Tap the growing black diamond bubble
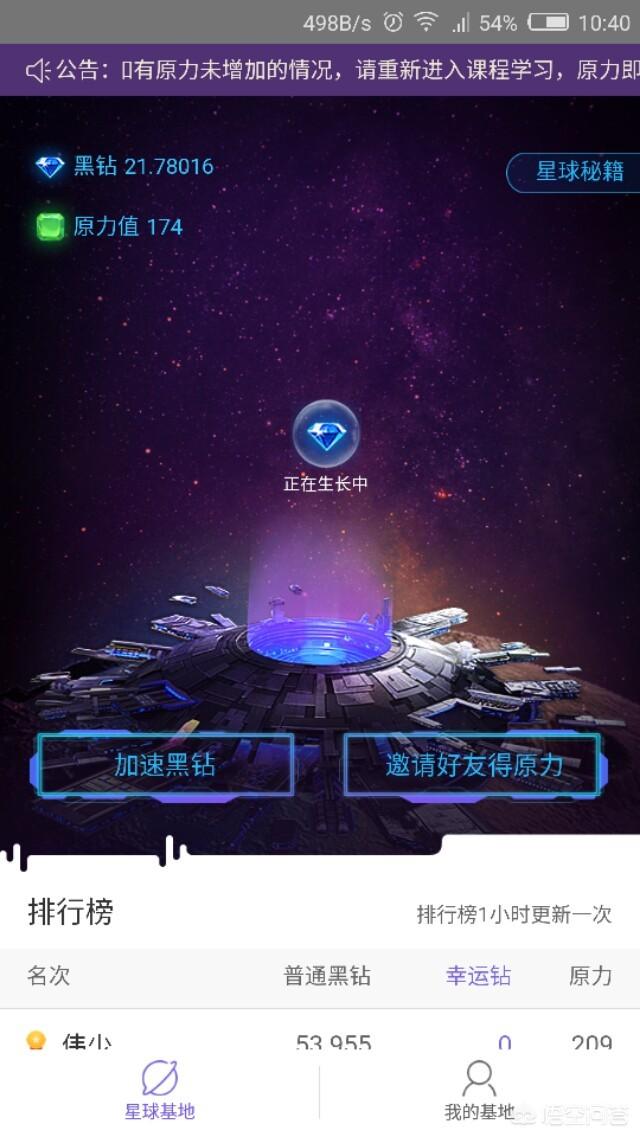The image size is (640, 1137). click(x=326, y=434)
